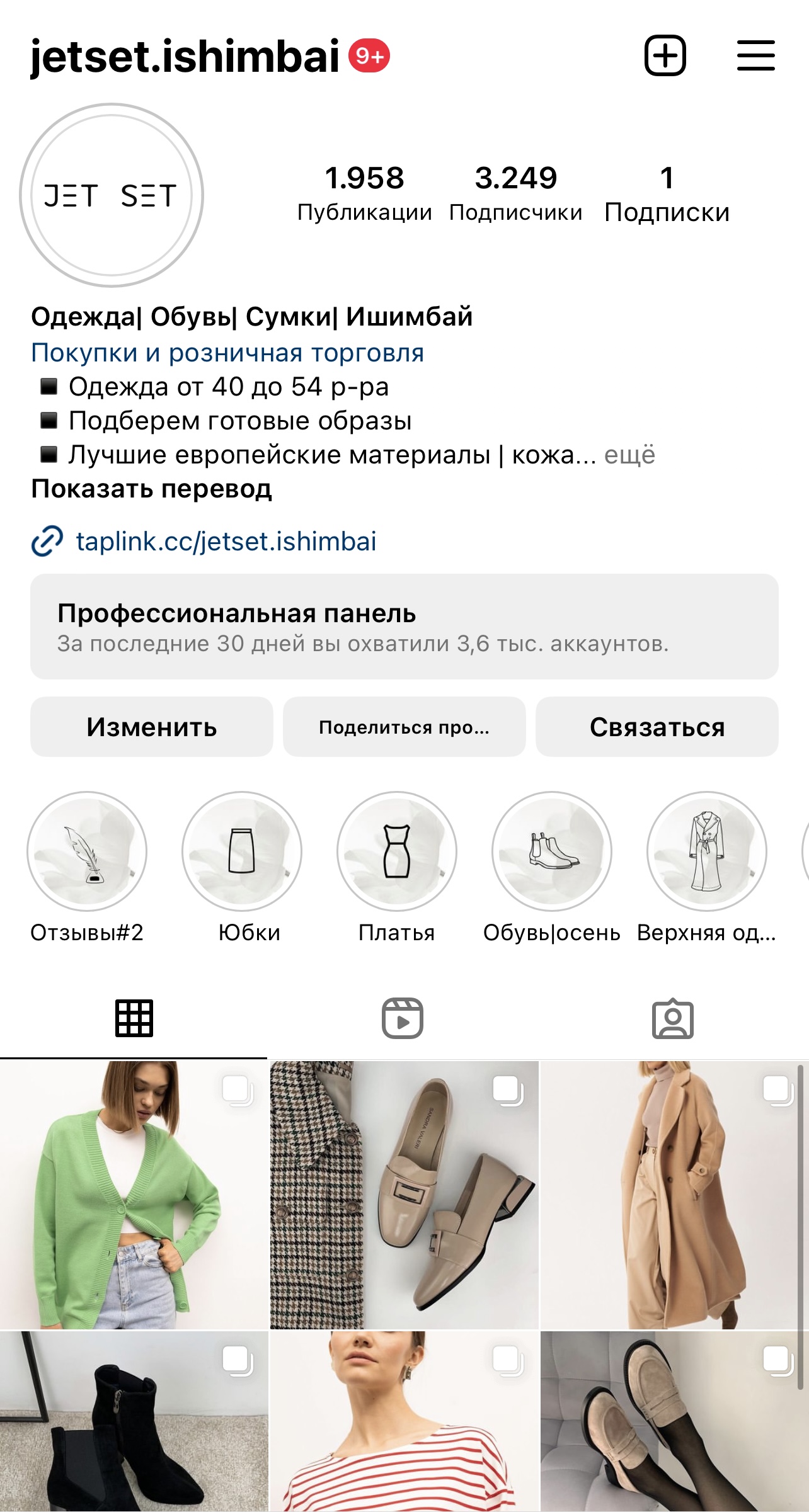View the Подписчики list
809x1512 pixels.
tap(515, 193)
